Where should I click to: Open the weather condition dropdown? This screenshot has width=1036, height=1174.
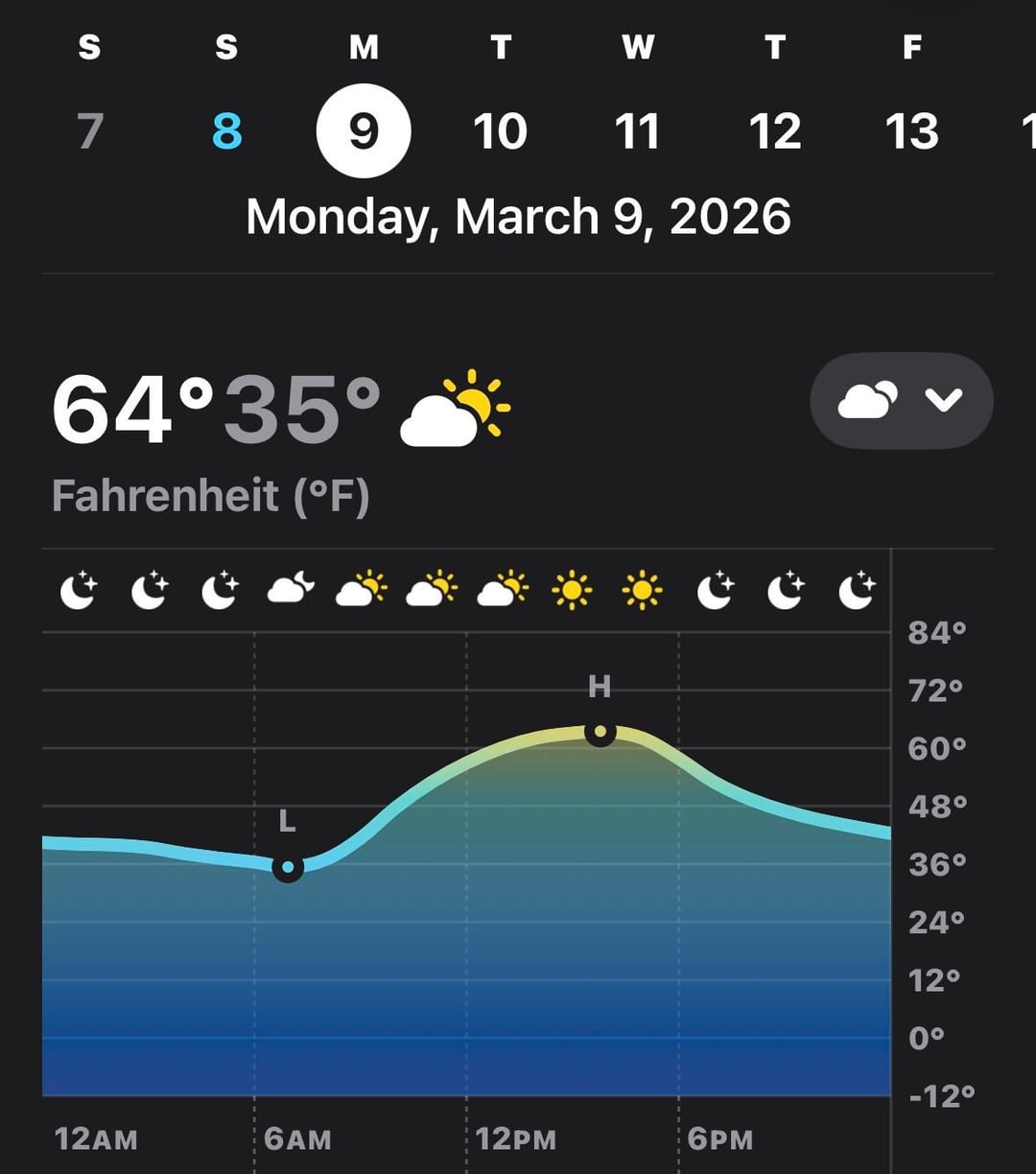pos(901,401)
